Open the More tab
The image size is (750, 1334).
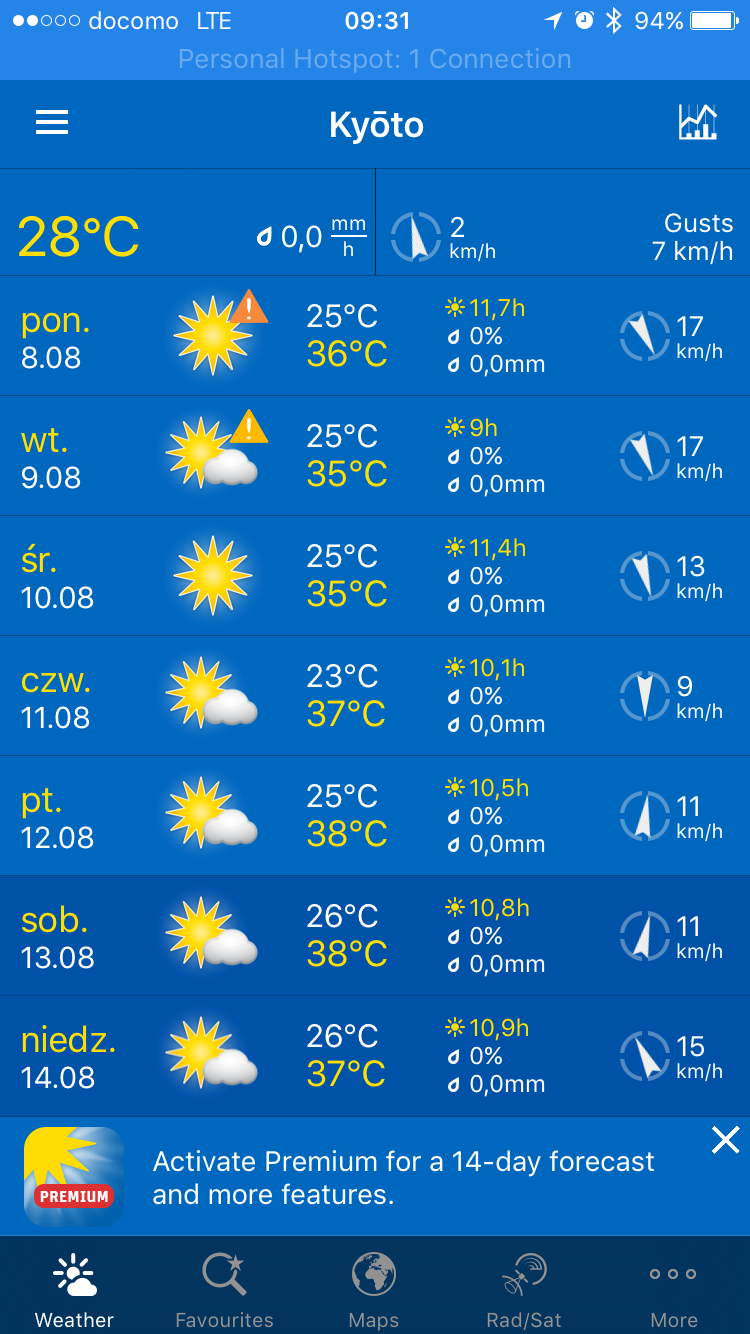click(x=674, y=1290)
